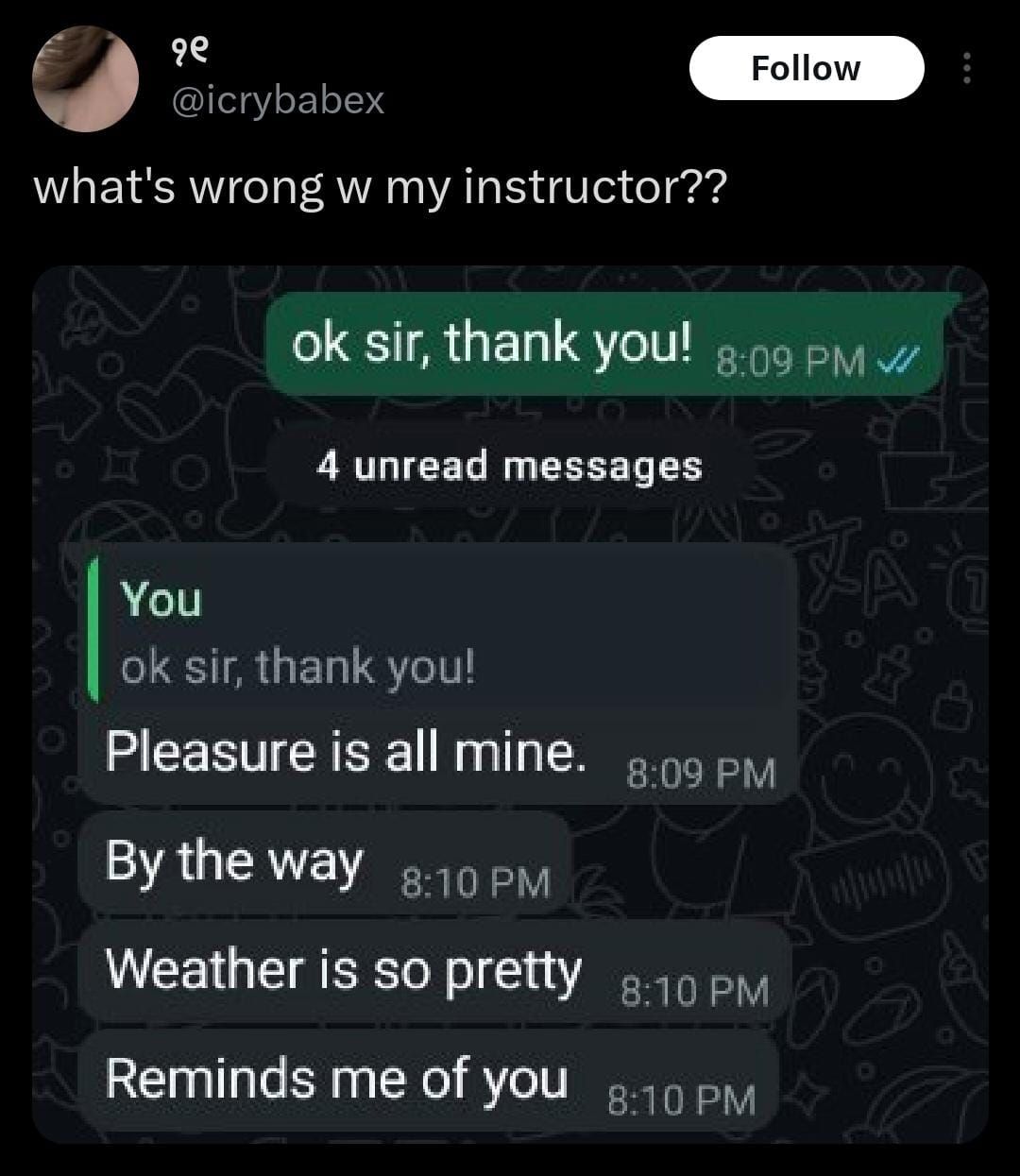This screenshot has height=1176, width=1020.
Task: Open the tweet's overflow menu
Action: 965,68
